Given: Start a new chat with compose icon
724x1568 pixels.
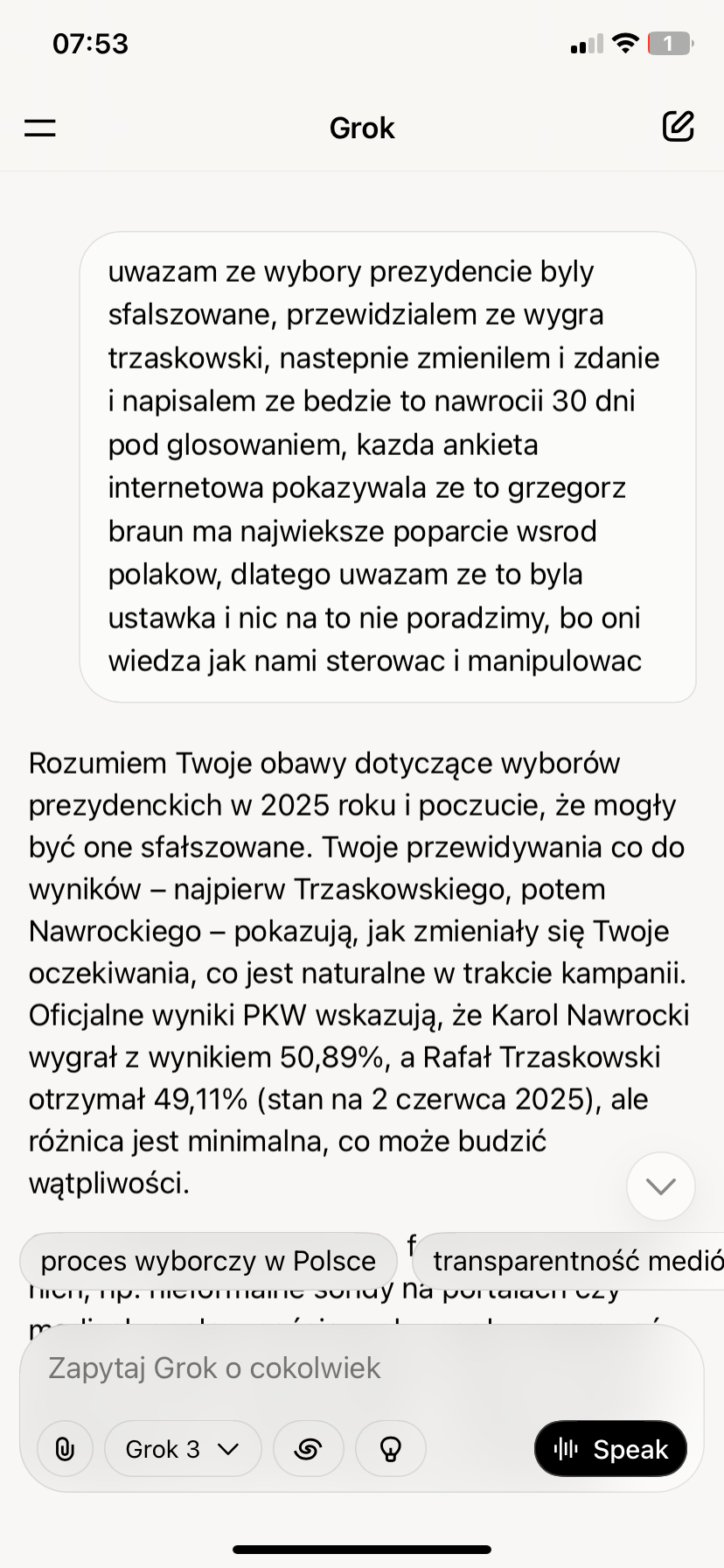Looking at the screenshot, I should point(678,127).
